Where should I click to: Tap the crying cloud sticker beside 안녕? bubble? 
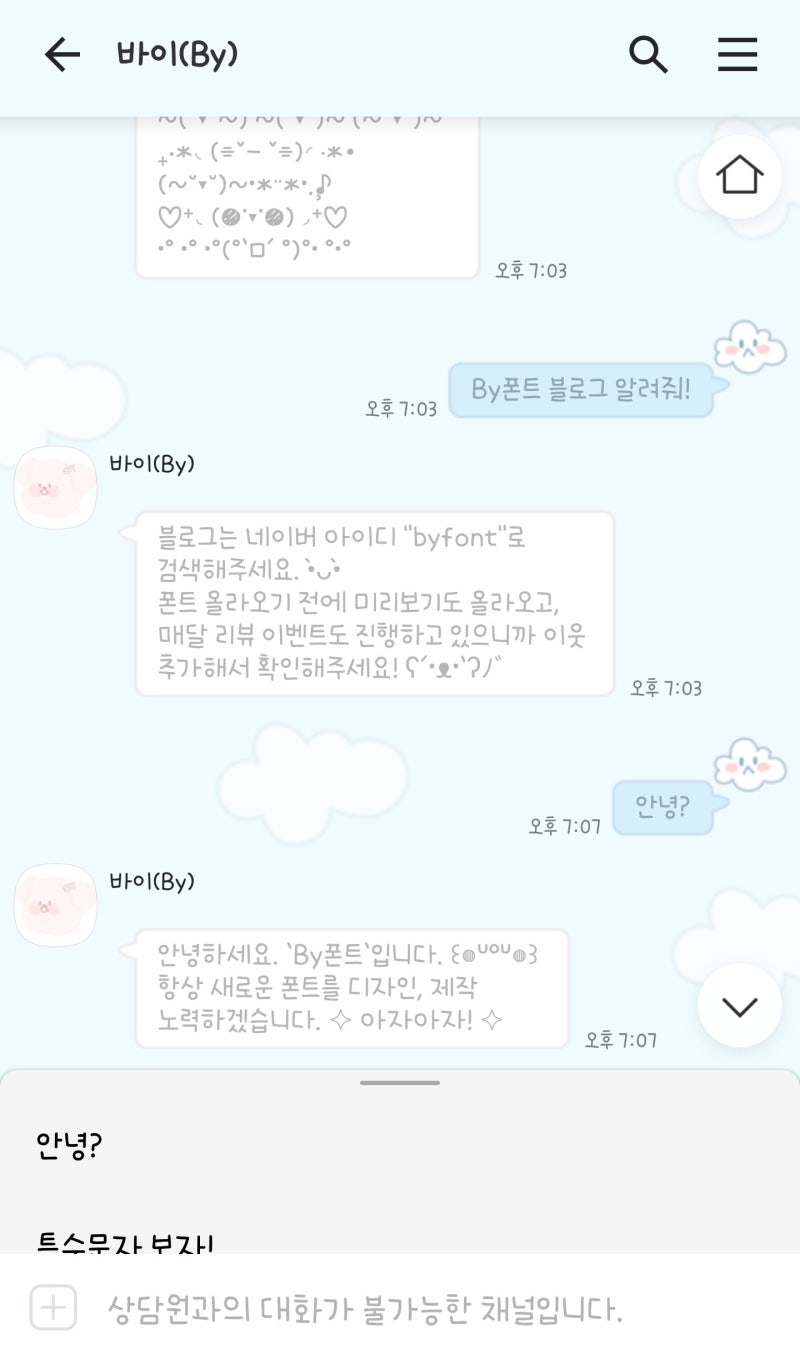[x=748, y=764]
